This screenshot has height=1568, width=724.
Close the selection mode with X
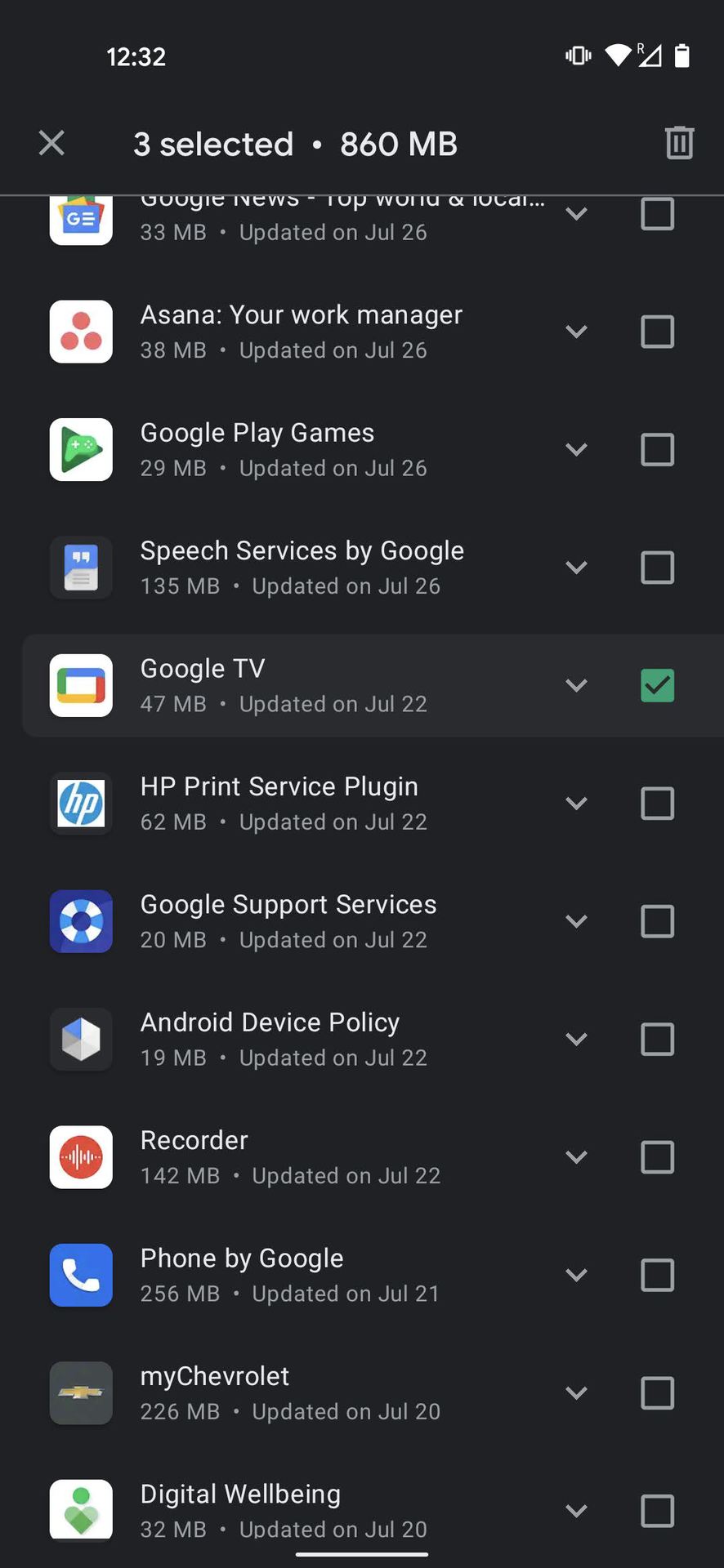click(51, 144)
